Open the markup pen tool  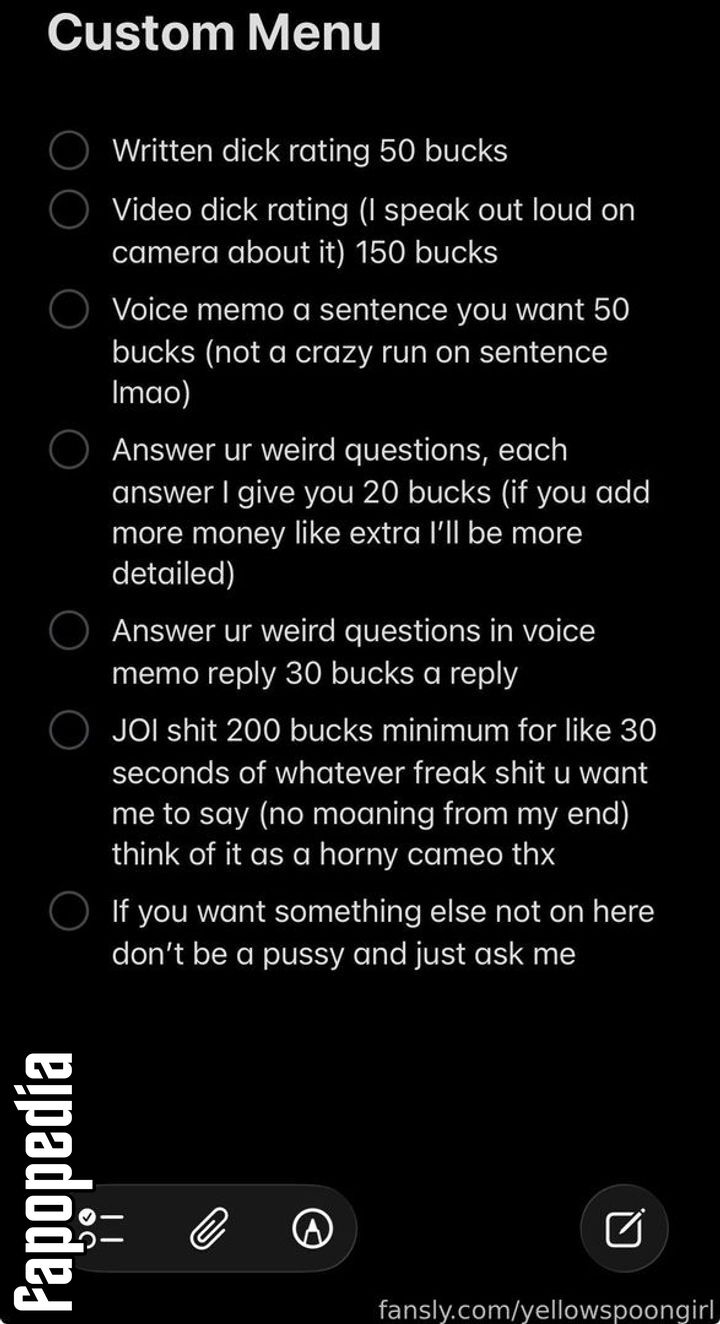[312, 1228]
